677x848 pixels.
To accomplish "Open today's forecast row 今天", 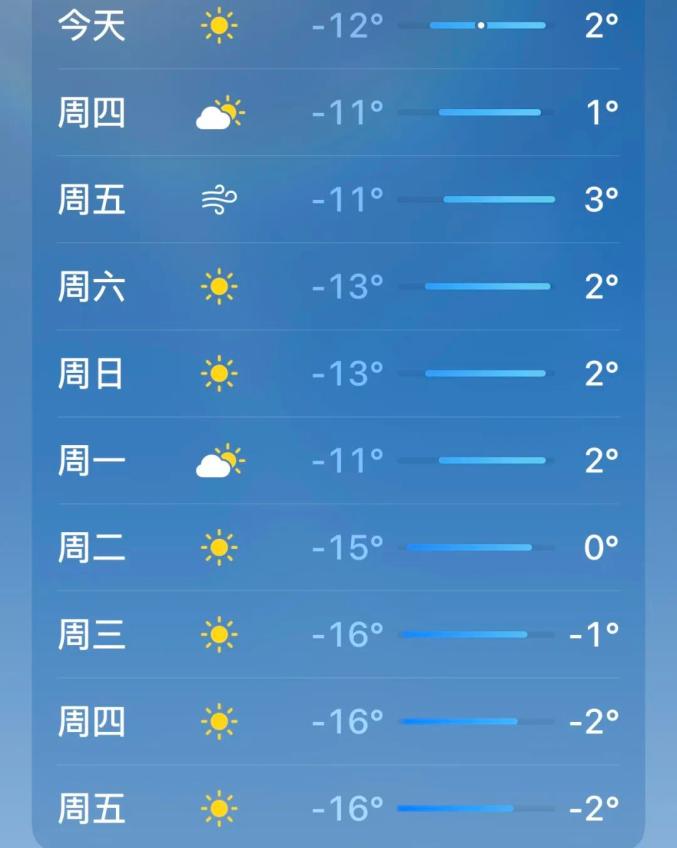I will tap(338, 25).
